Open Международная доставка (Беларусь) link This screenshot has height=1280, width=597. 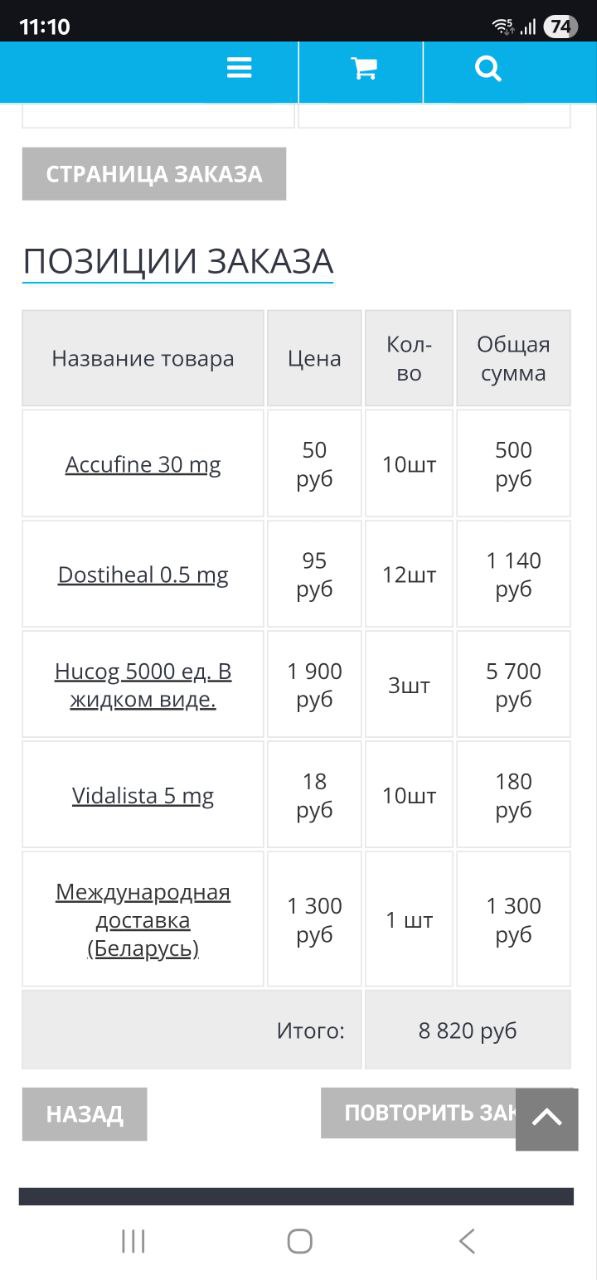[x=143, y=920]
